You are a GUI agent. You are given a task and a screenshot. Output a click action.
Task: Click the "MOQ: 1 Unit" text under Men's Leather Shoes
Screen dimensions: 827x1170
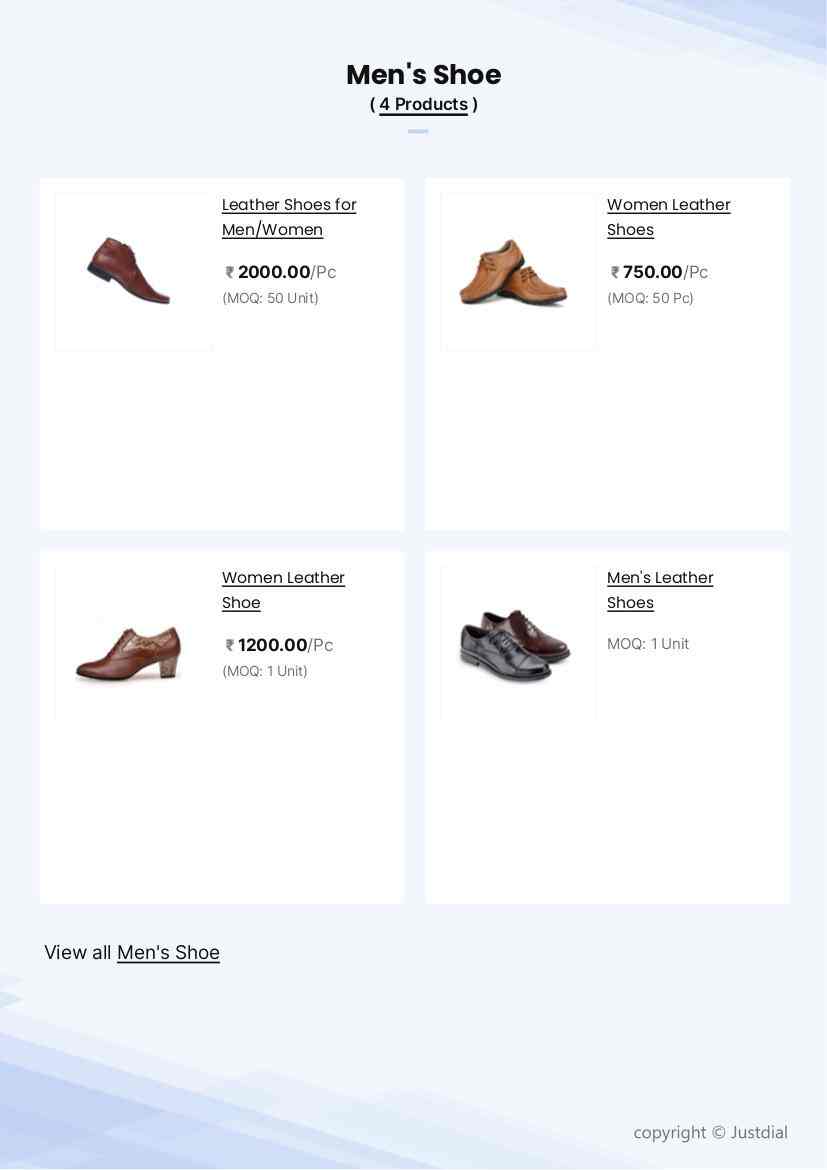pyautogui.click(x=647, y=644)
